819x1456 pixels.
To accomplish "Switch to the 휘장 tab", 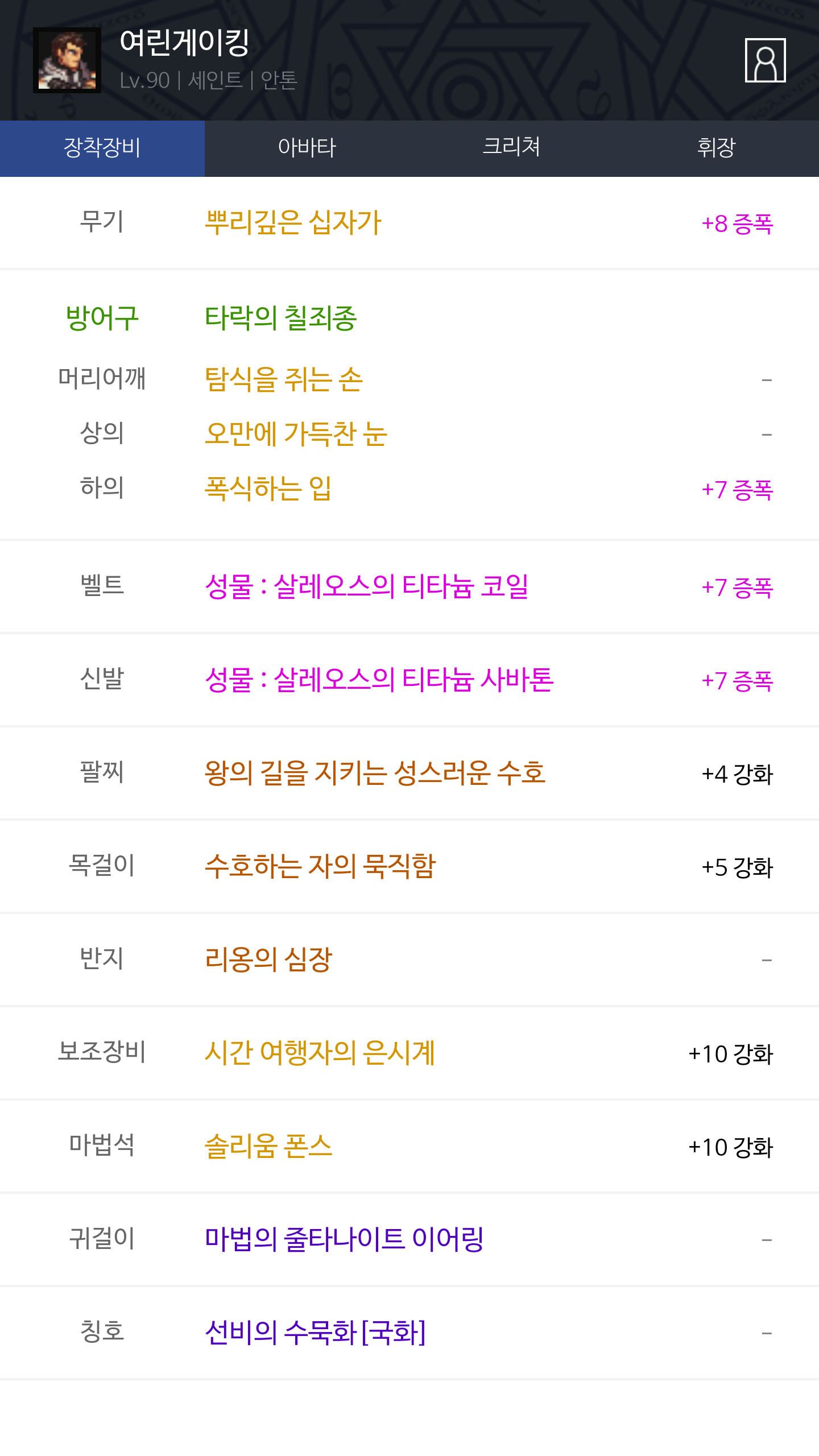I will (x=717, y=148).
